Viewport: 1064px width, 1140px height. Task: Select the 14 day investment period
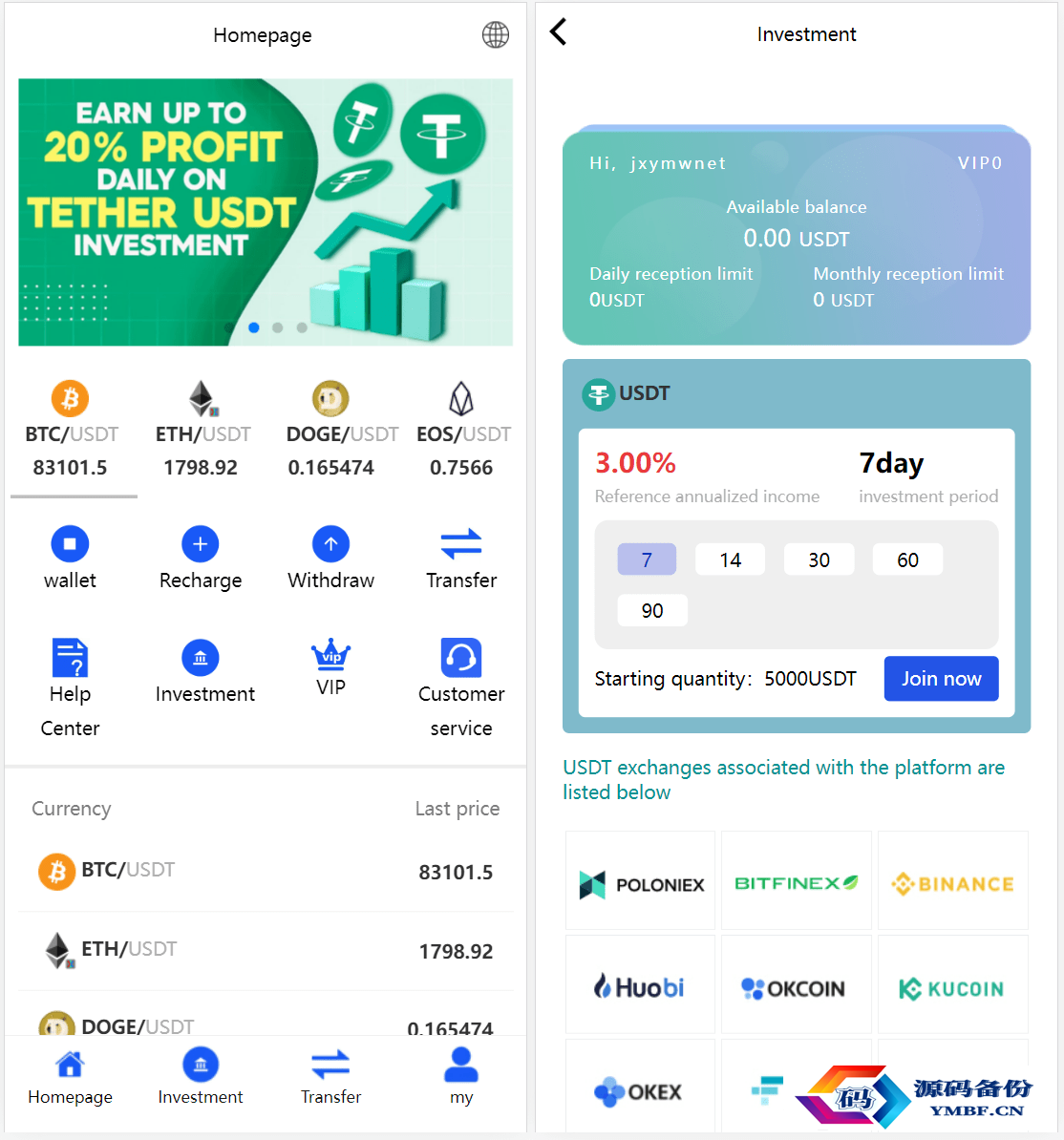(730, 559)
